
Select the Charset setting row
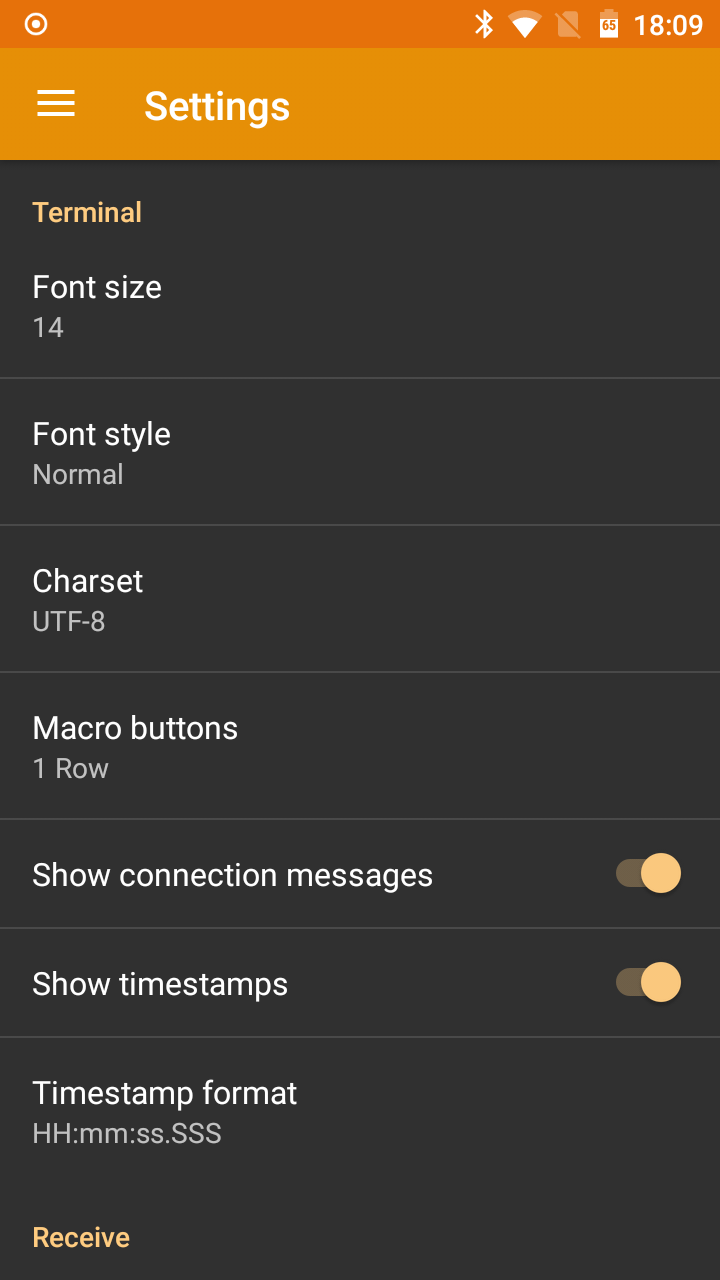360,599
